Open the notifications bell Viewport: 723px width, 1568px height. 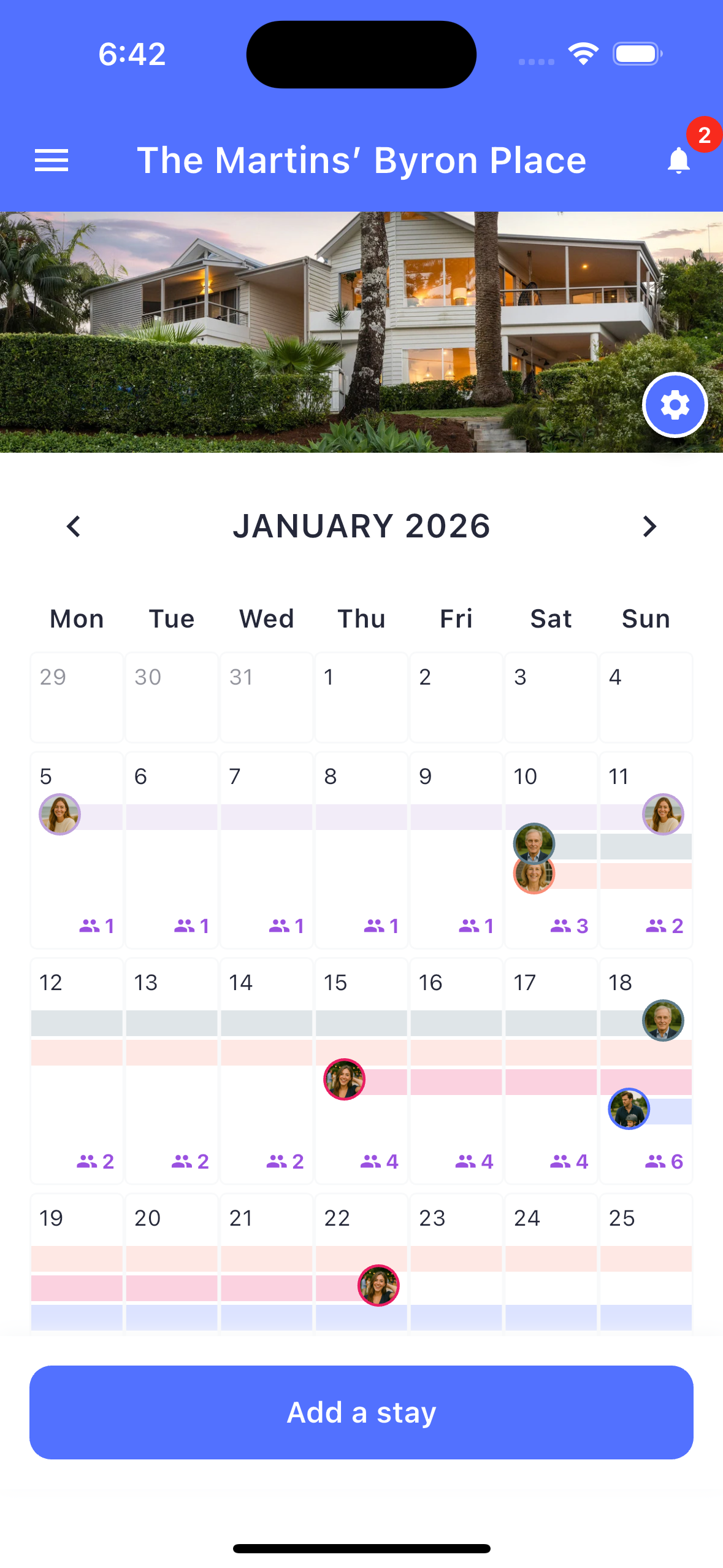tap(678, 161)
